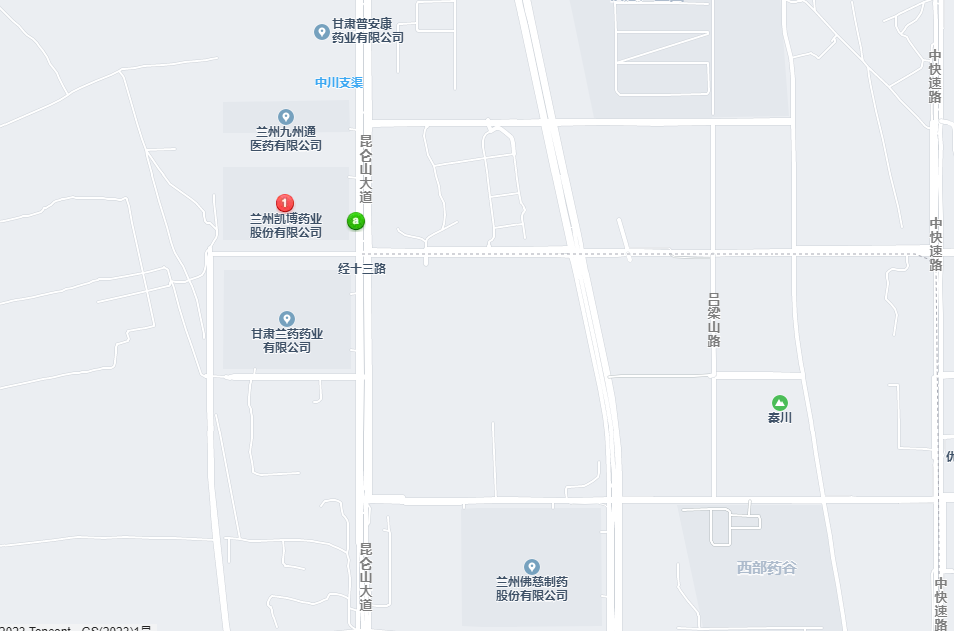Open the 兰州九州通医药有限公司 map pin

point(286,117)
